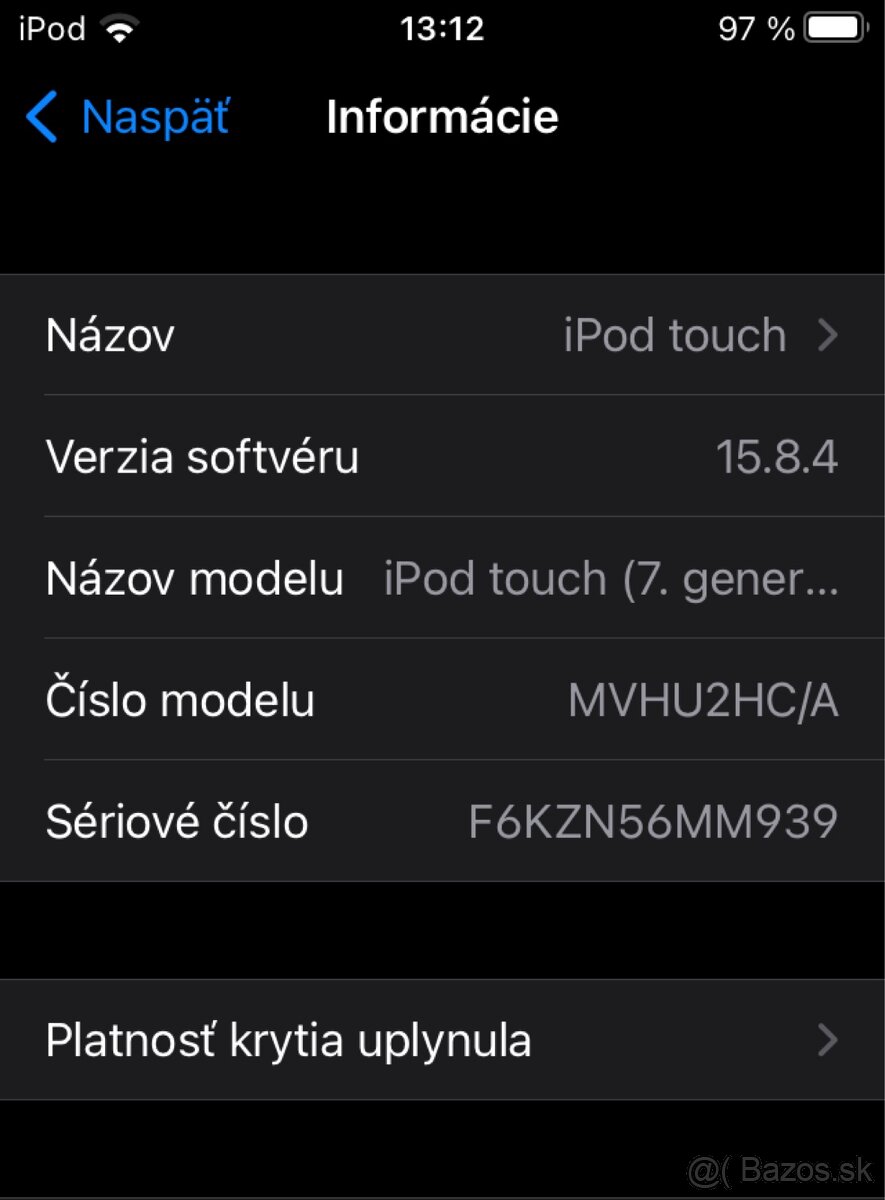Image resolution: width=885 pixels, height=1200 pixels.
Task: Select the chevron next to iPod touch name
Action: [x=828, y=335]
